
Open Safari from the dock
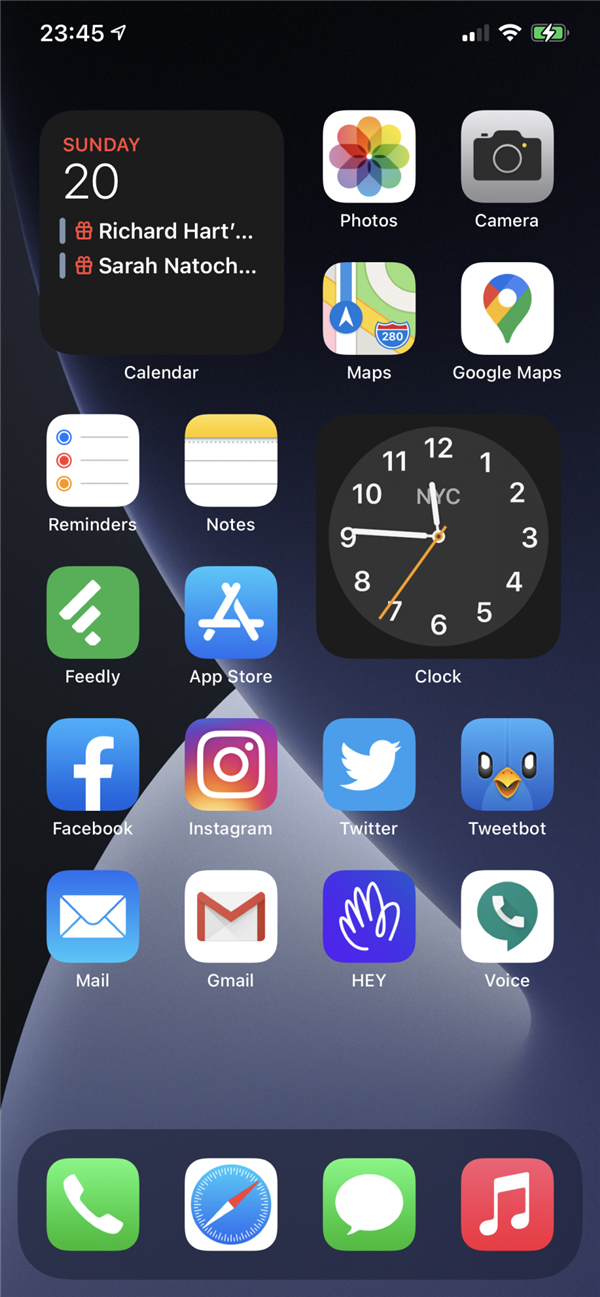[x=231, y=1204]
